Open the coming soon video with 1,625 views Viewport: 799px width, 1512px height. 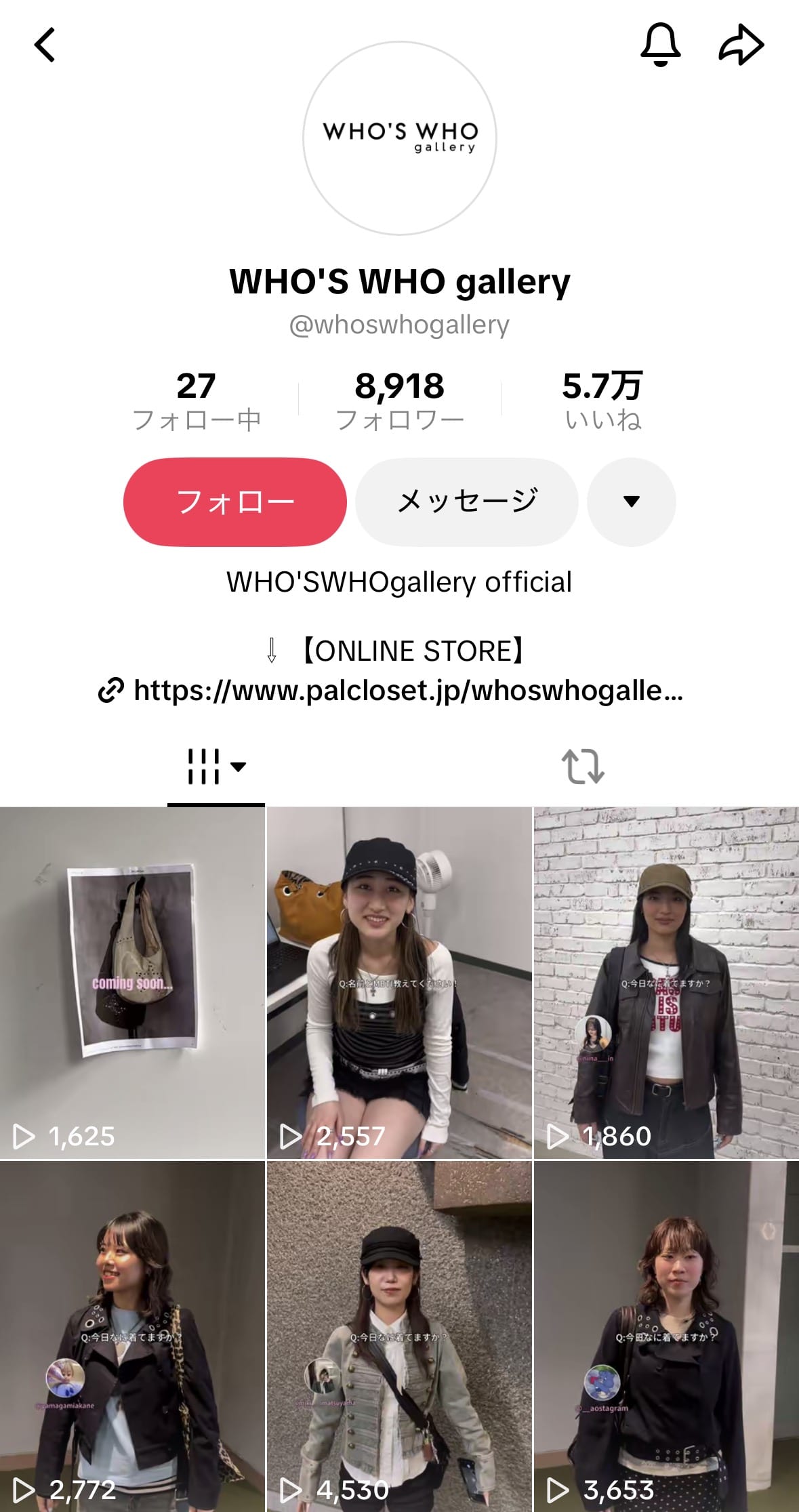[x=132, y=983]
